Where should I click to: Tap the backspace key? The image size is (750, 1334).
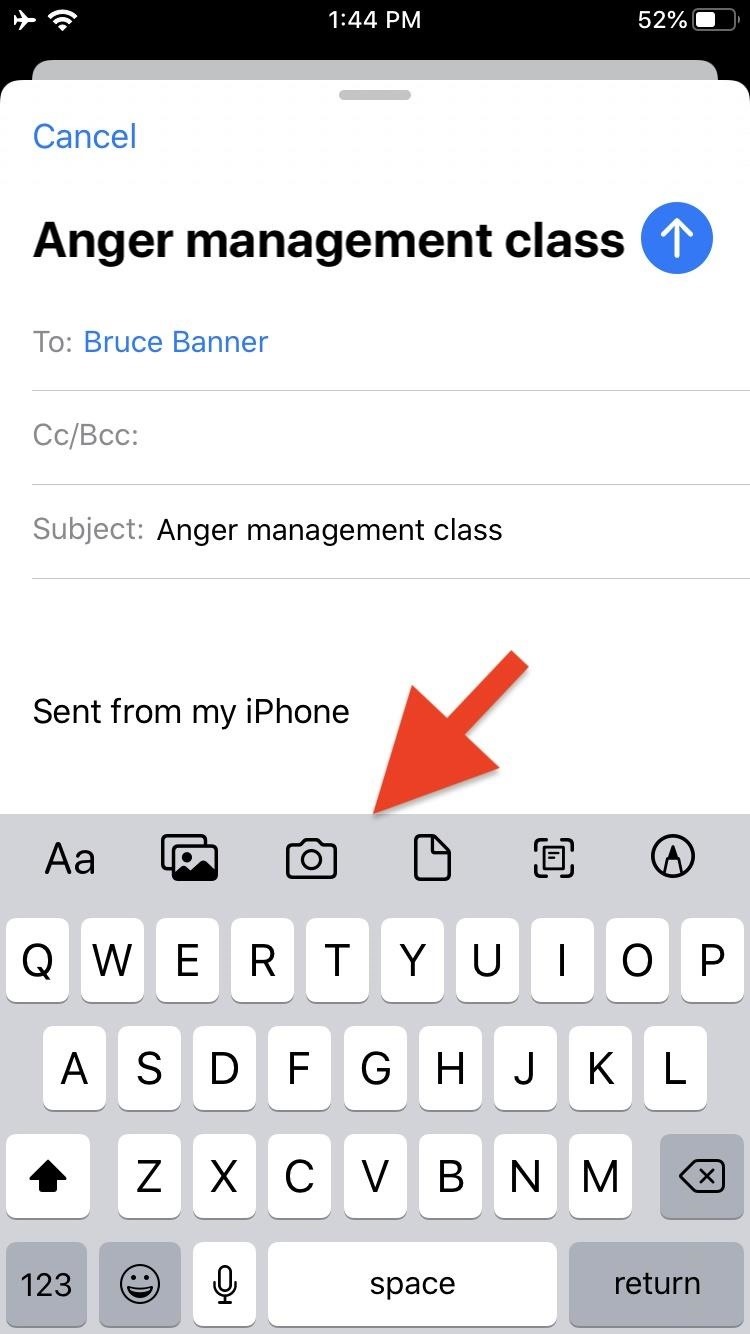pyautogui.click(x=702, y=1177)
